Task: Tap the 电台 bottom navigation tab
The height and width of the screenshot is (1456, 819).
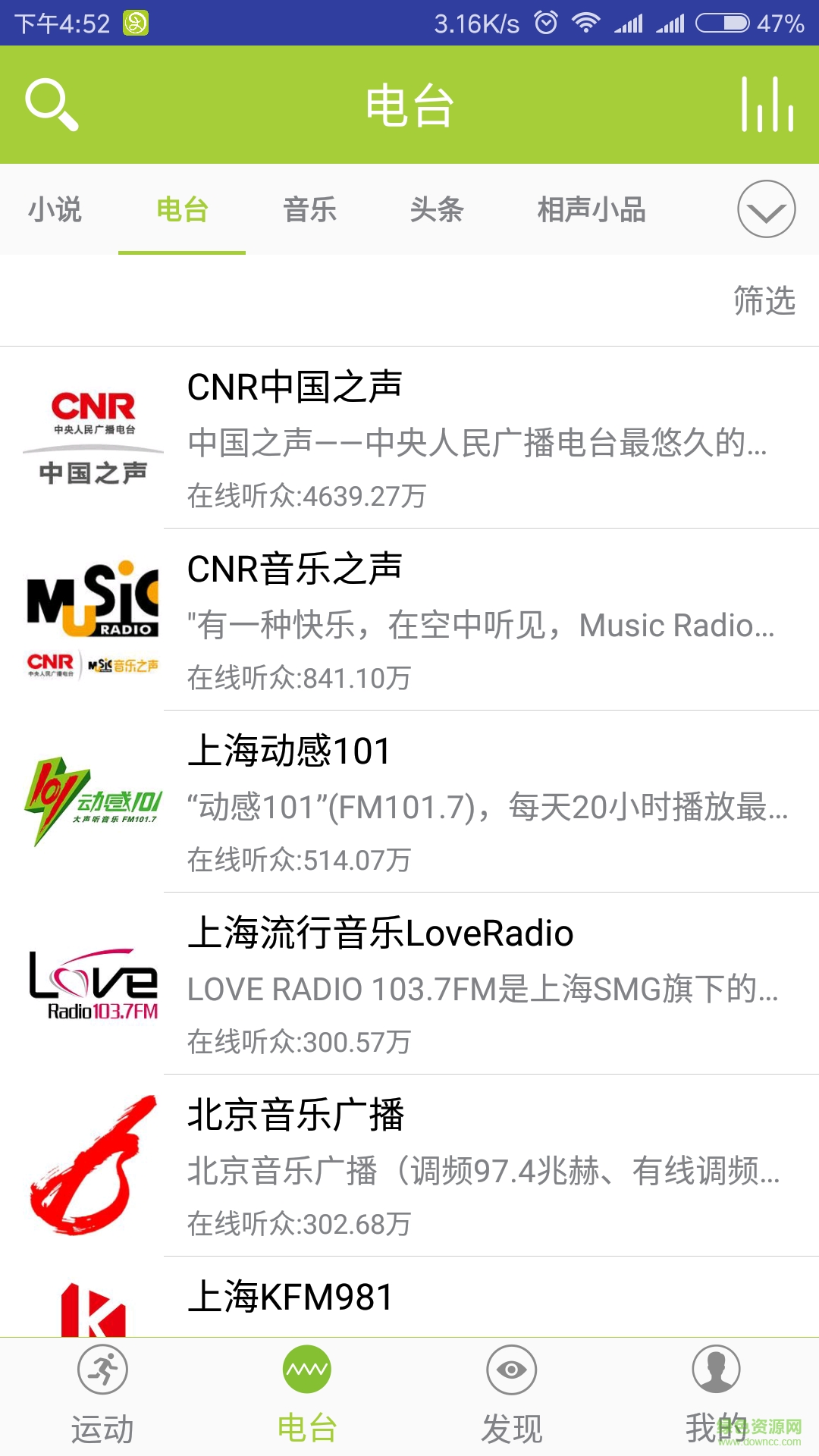Action: (x=307, y=1395)
